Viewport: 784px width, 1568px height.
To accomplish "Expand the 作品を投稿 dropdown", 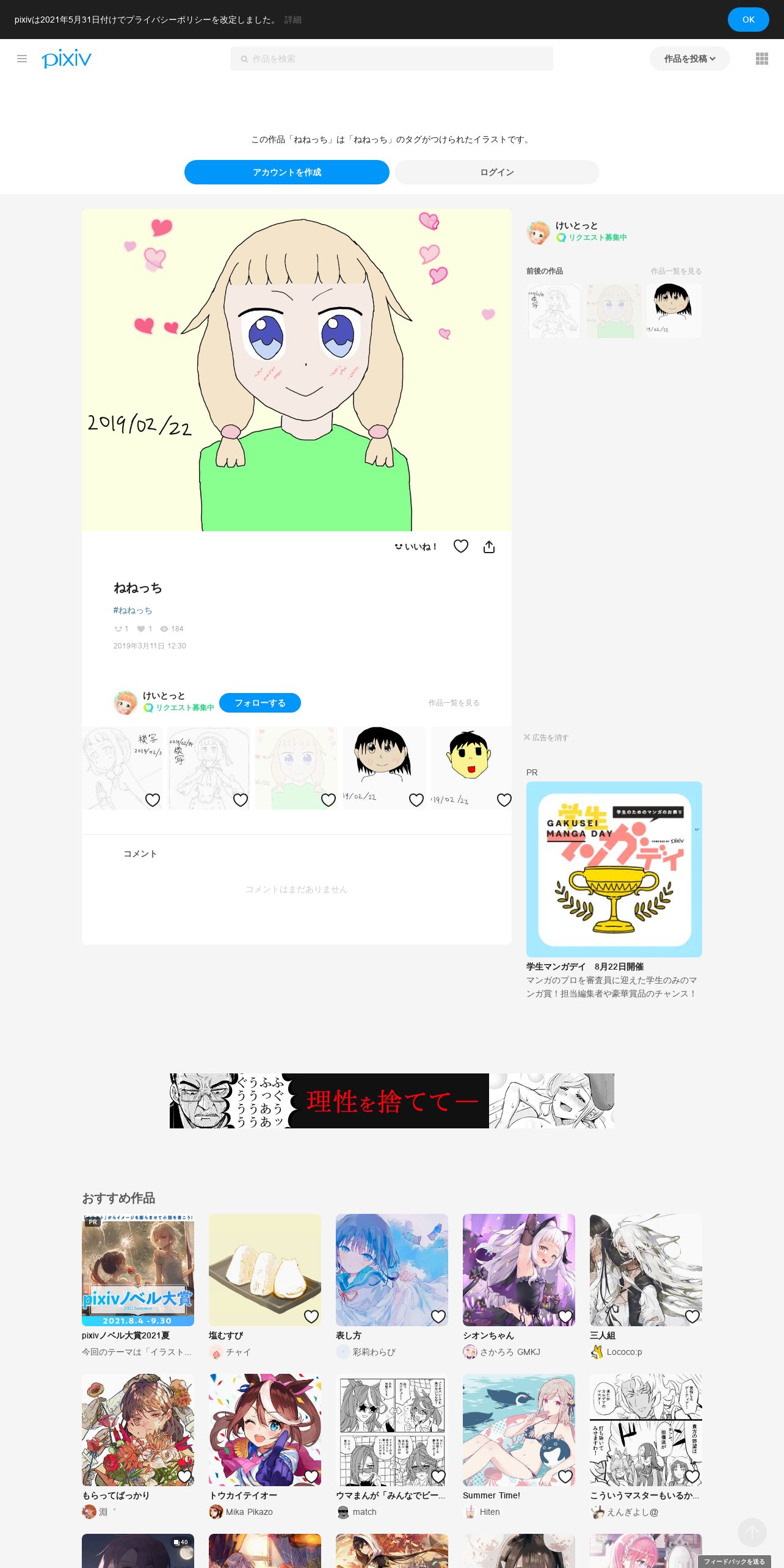I will [689, 59].
